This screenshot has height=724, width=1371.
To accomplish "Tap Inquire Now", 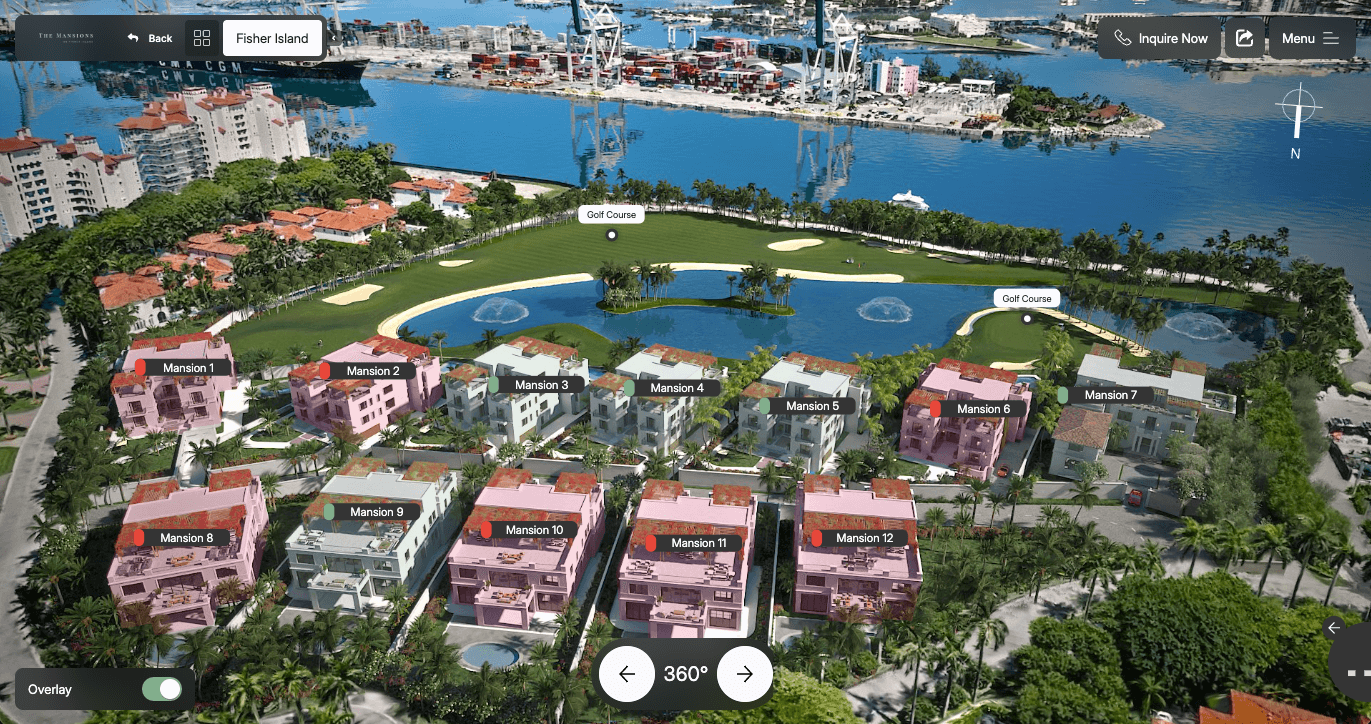I will tap(1160, 39).
